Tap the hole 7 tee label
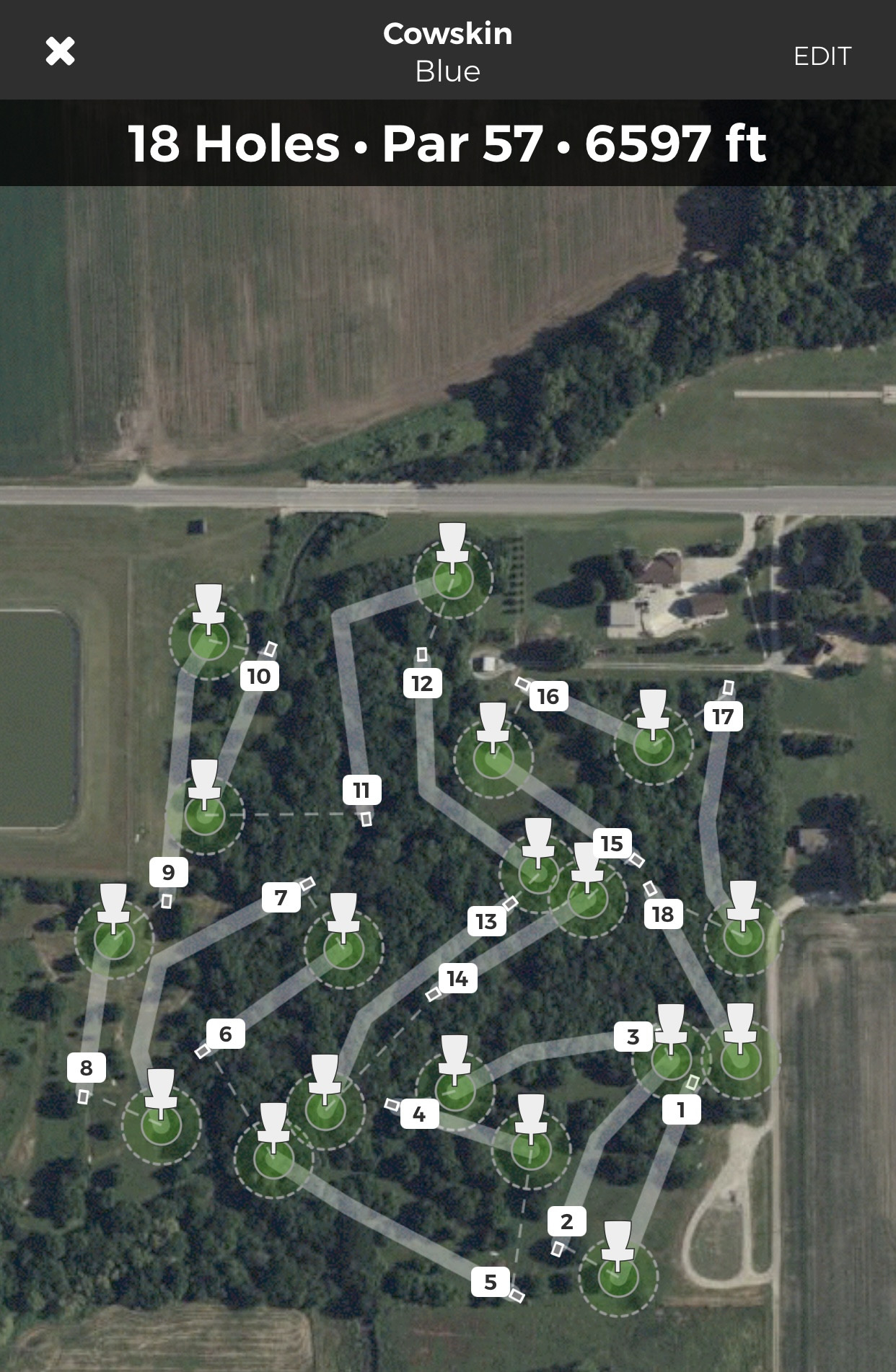896x1372 pixels. tap(281, 897)
